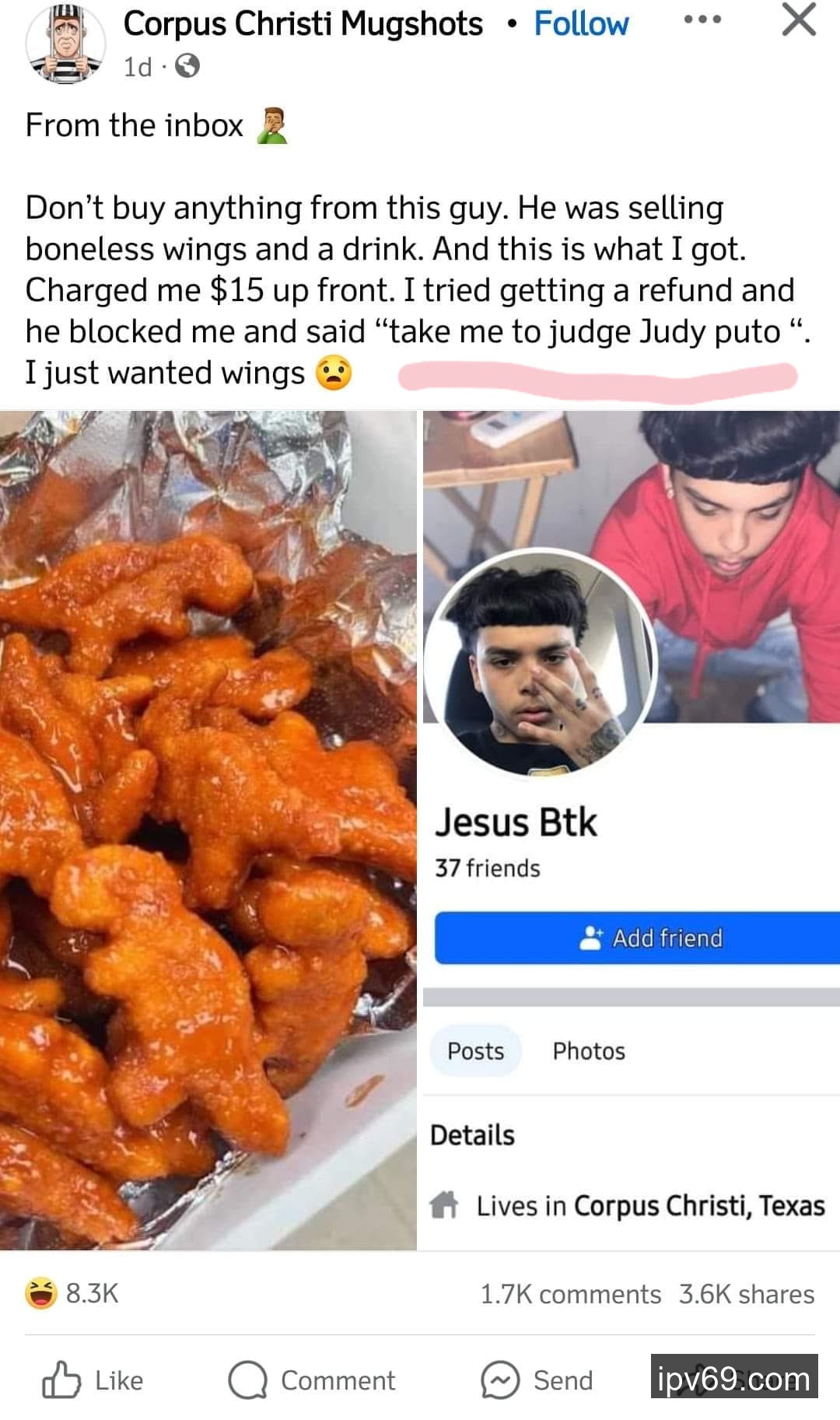The image size is (840, 1420).
Task: Comment on this post
Action: 312,1380
